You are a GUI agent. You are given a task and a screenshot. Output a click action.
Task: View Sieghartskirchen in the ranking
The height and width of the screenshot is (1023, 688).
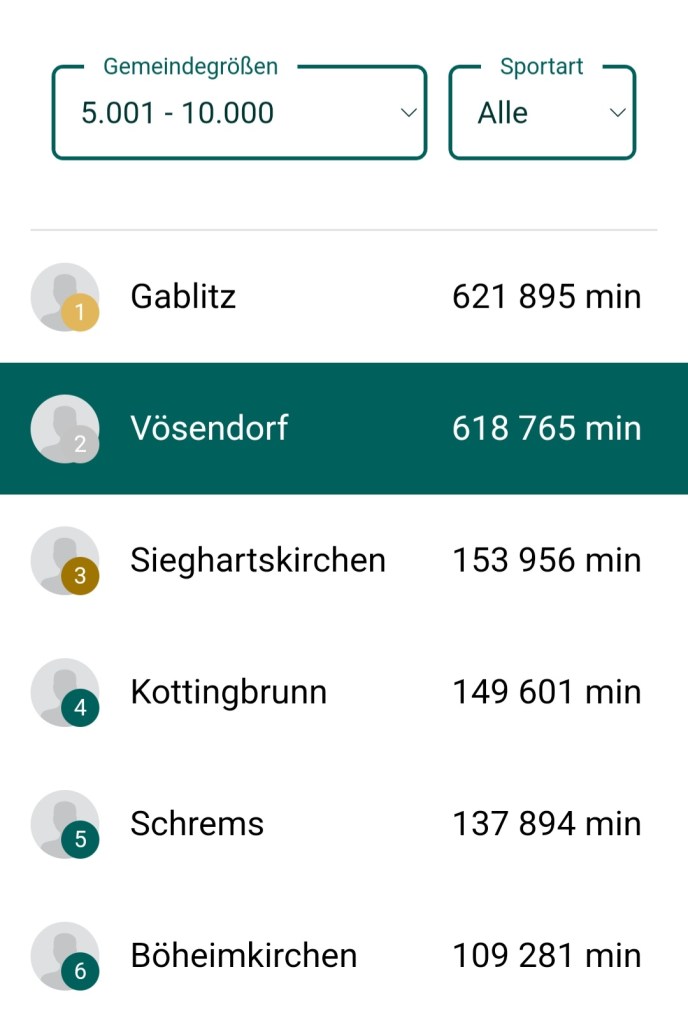click(343, 560)
